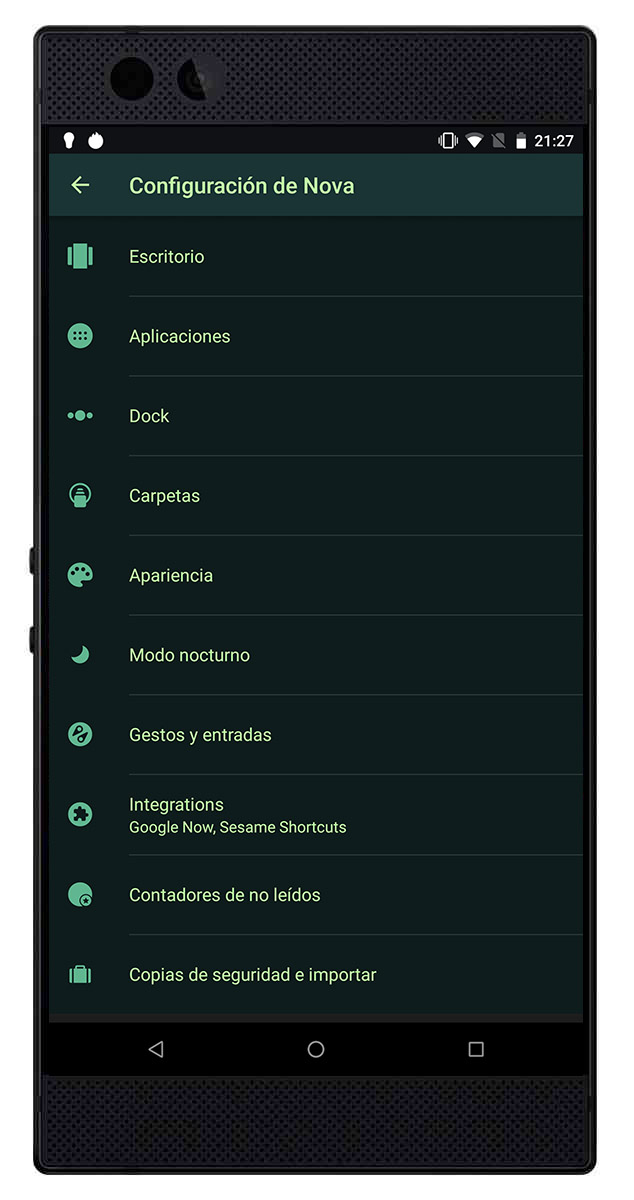This screenshot has height=1200, width=634.
Task: Tap the system home button
Action: (x=316, y=1049)
